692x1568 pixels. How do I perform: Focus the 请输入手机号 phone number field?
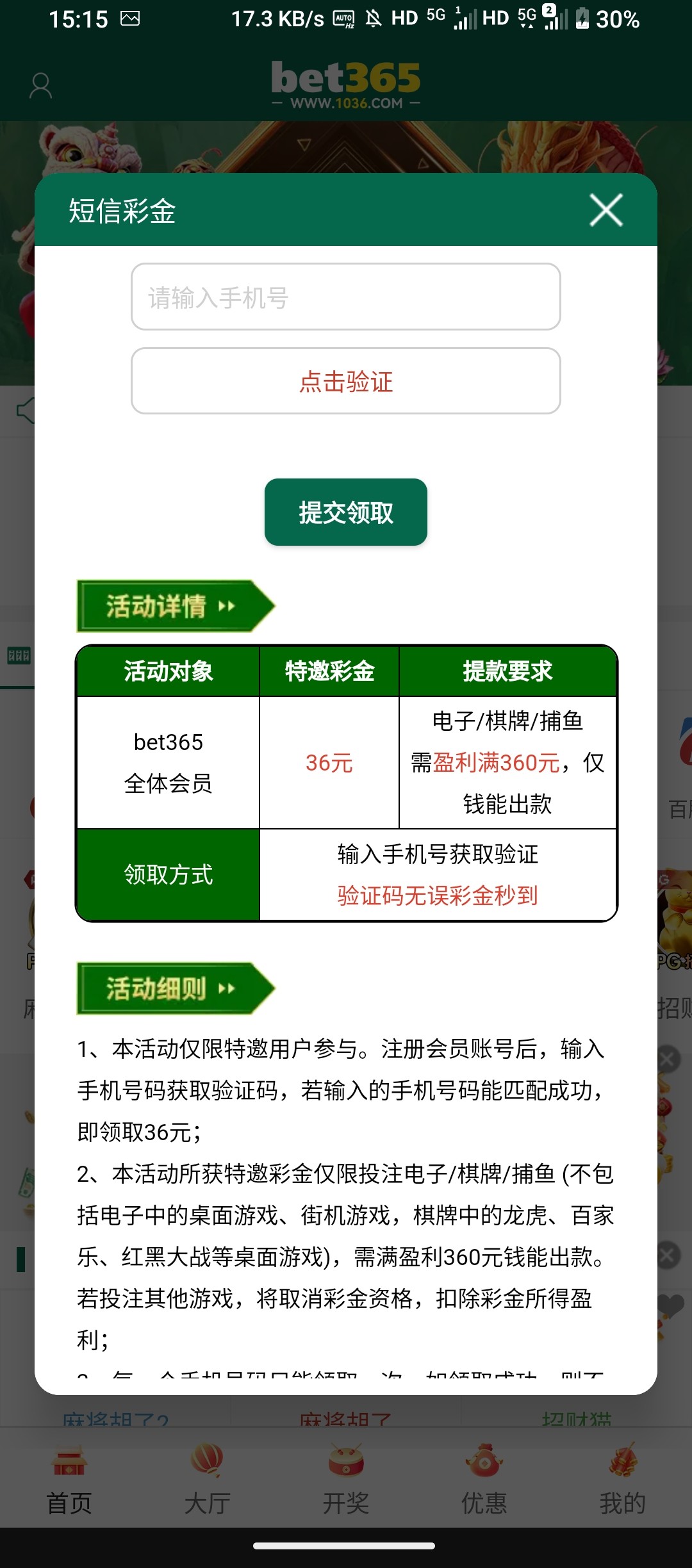tap(346, 297)
